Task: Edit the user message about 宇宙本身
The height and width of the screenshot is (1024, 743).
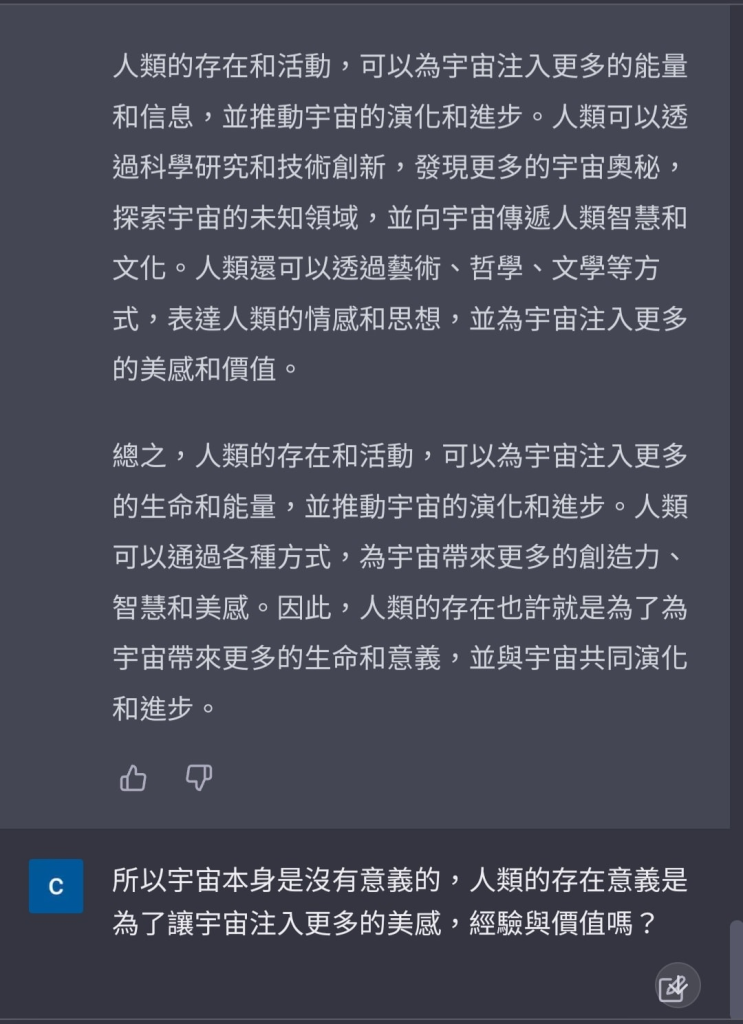Action: coord(675,987)
